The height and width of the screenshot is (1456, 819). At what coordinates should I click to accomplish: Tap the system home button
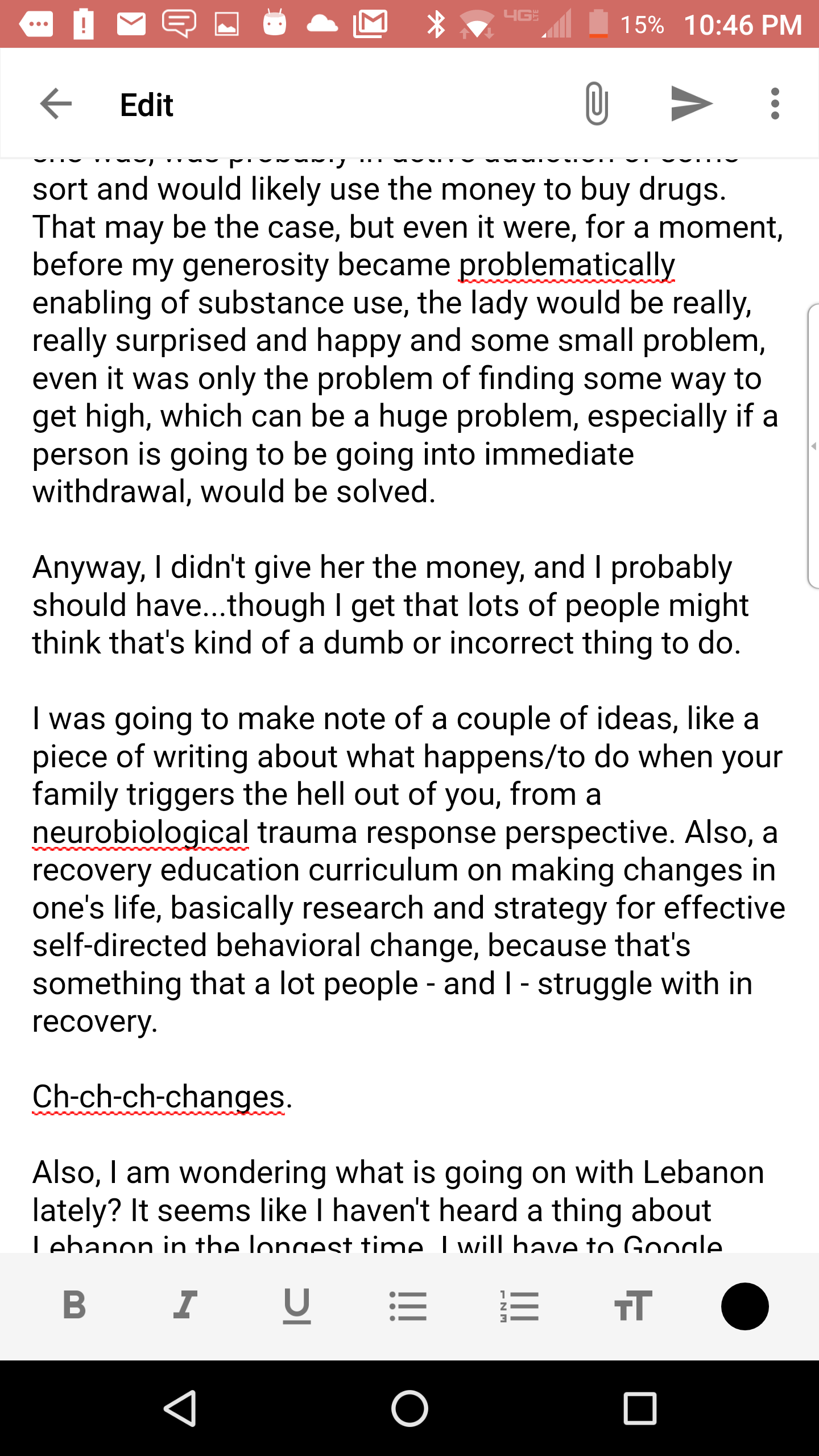point(409,1408)
